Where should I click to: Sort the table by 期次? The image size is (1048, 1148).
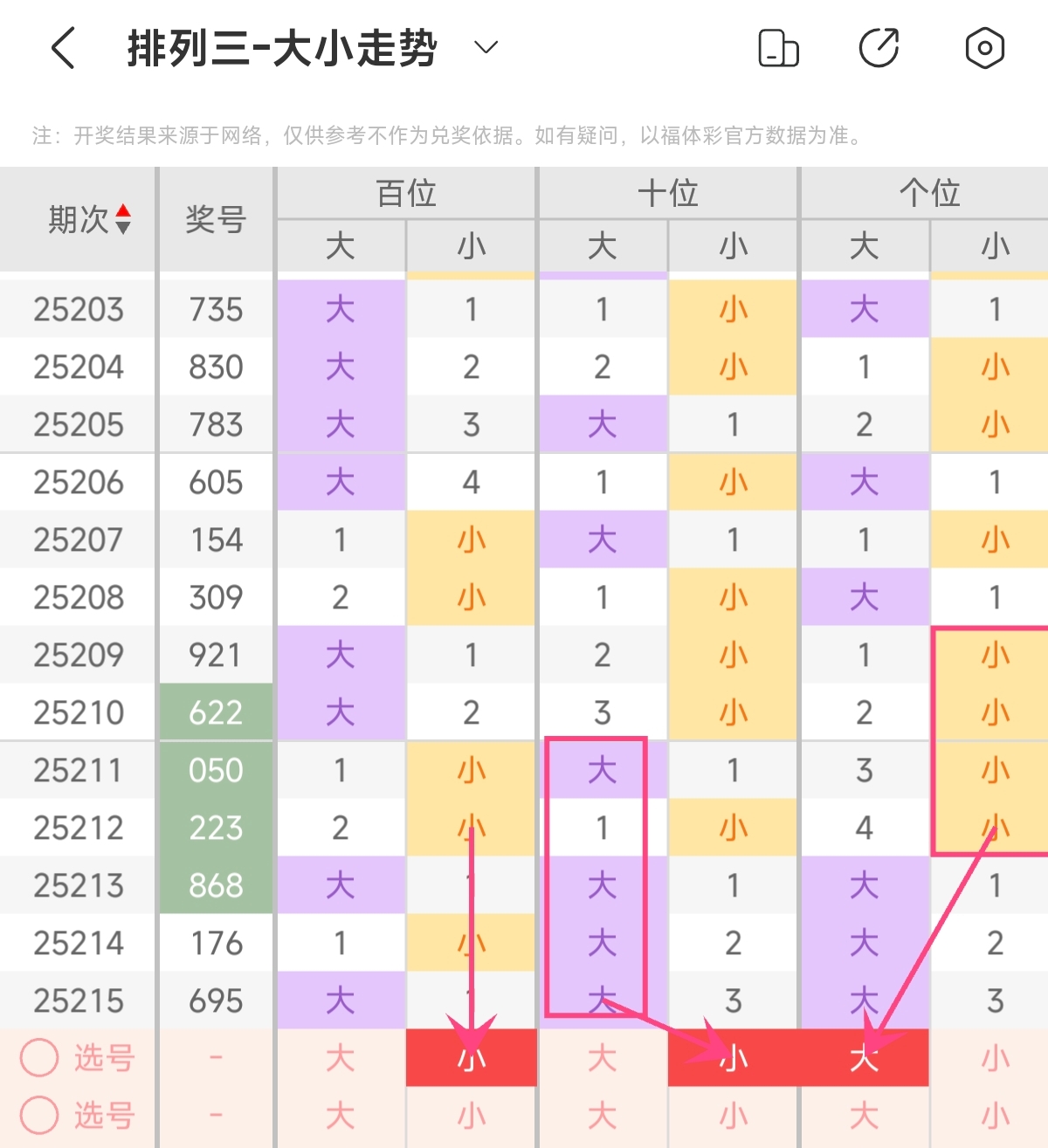123,219
